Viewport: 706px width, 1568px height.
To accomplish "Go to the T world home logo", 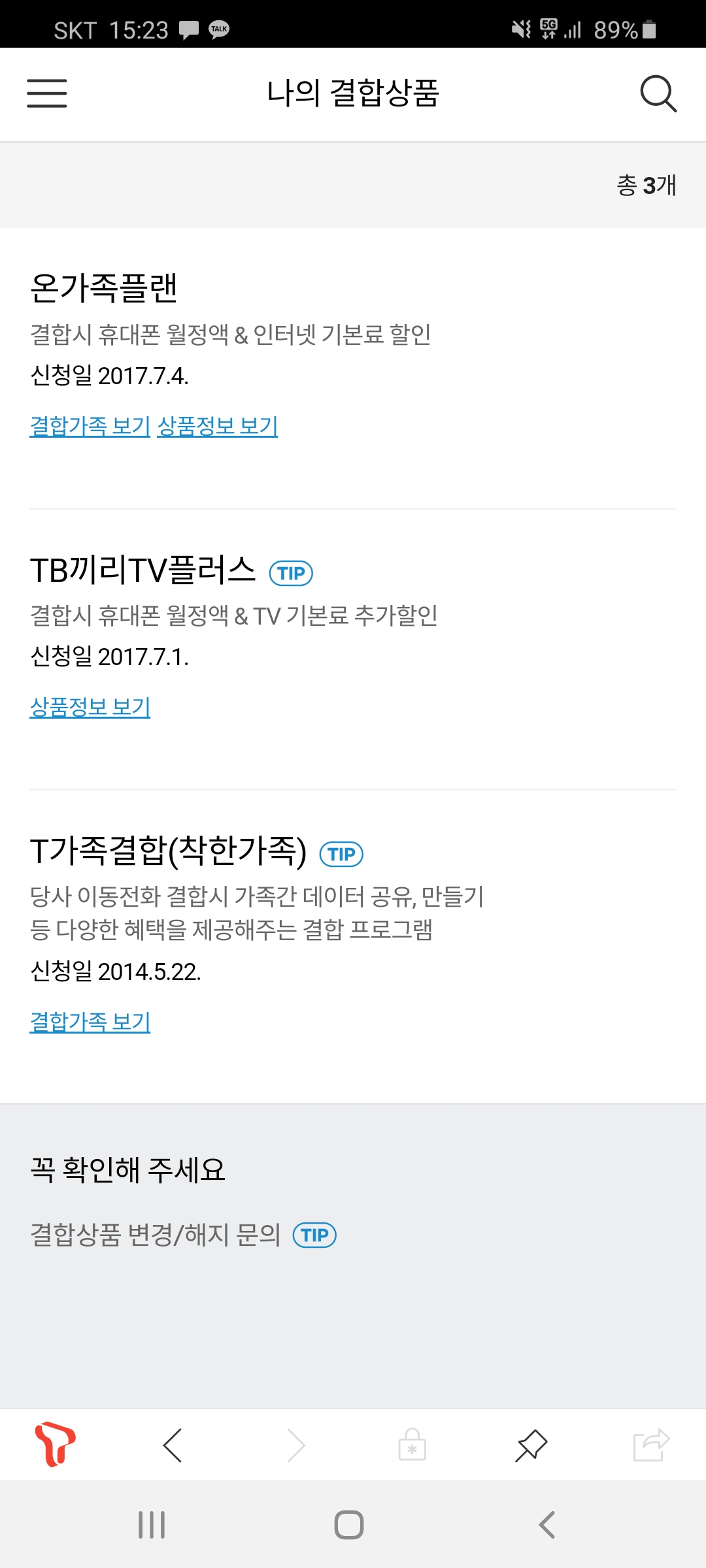I will point(55,1444).
